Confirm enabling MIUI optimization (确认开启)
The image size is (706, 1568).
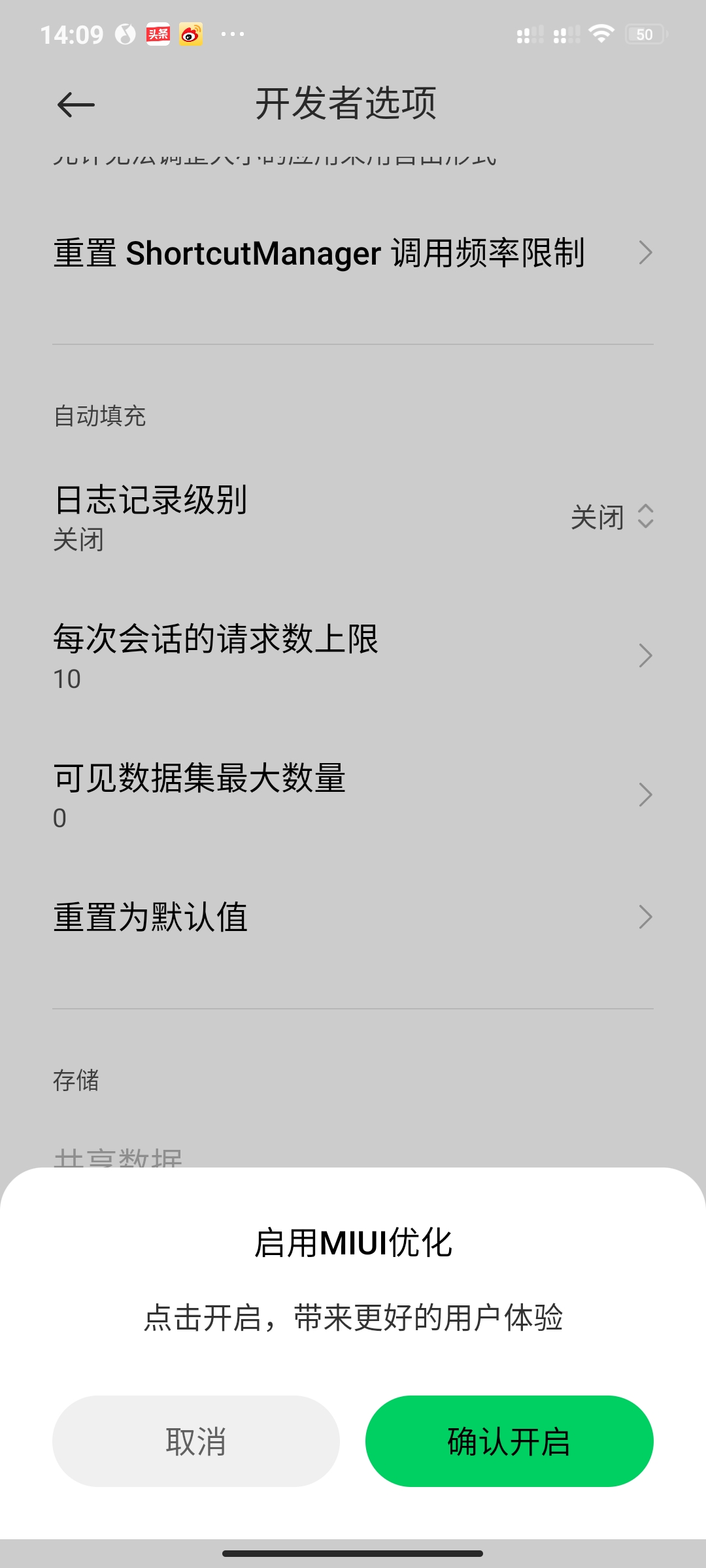[509, 1441]
